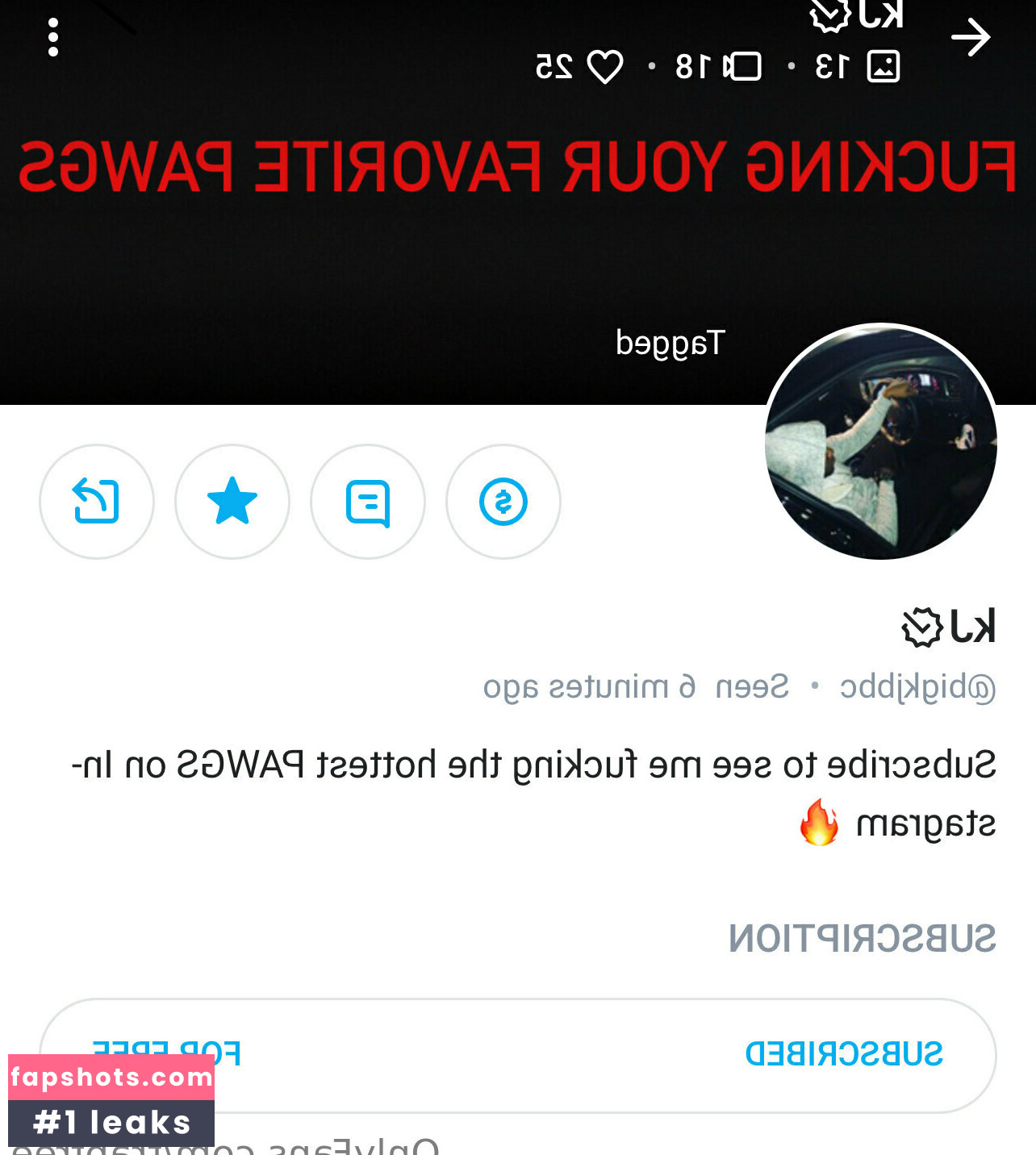This screenshot has width=1036, height=1155.
Task: Tap the Subscribed for free button
Action: (x=518, y=1054)
